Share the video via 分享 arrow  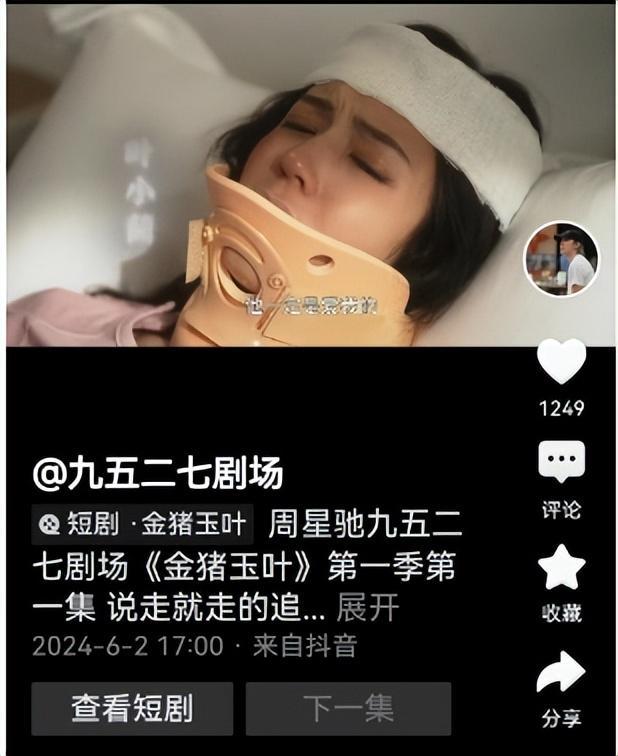tap(561, 673)
